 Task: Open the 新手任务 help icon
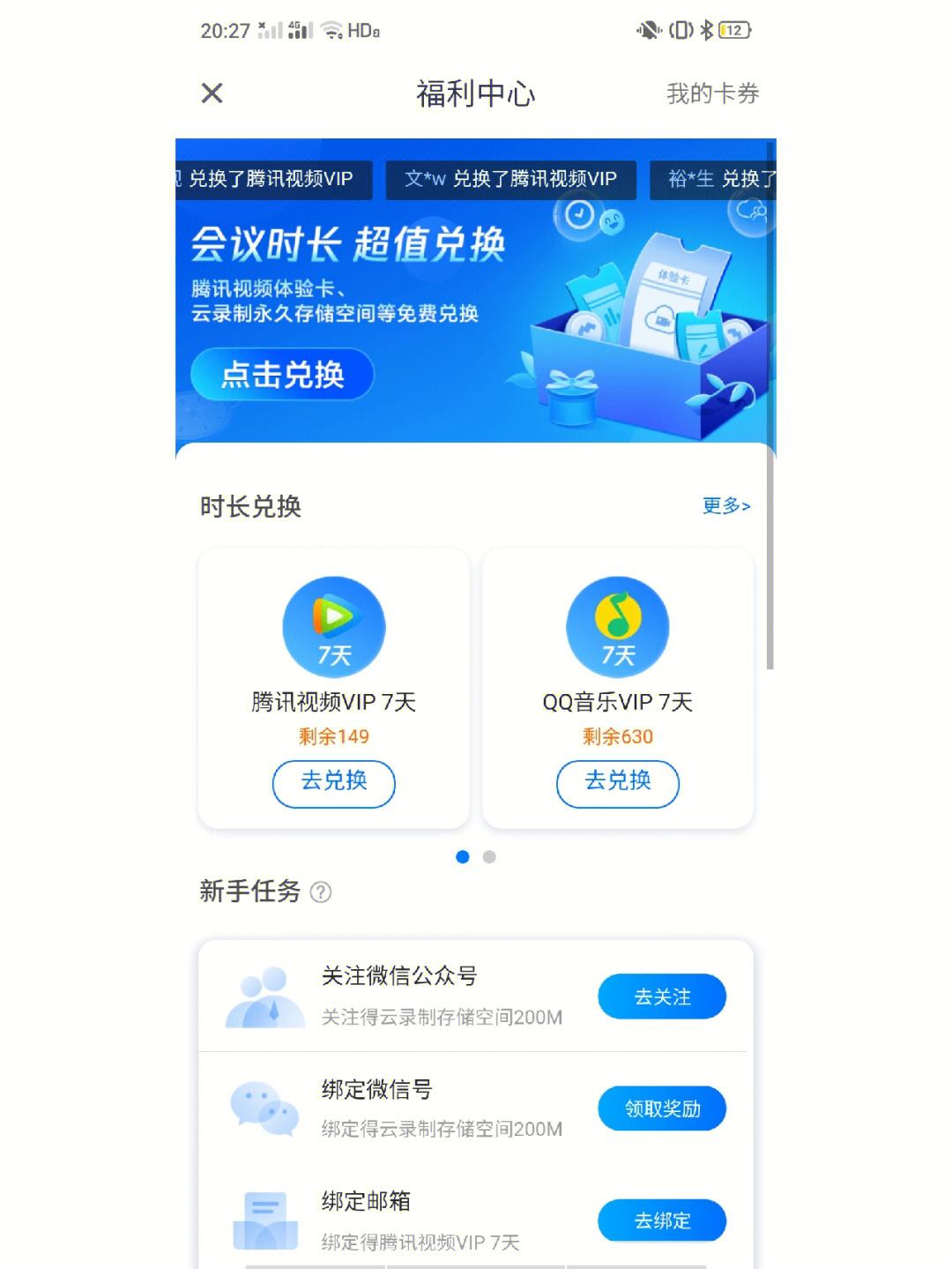point(322,892)
